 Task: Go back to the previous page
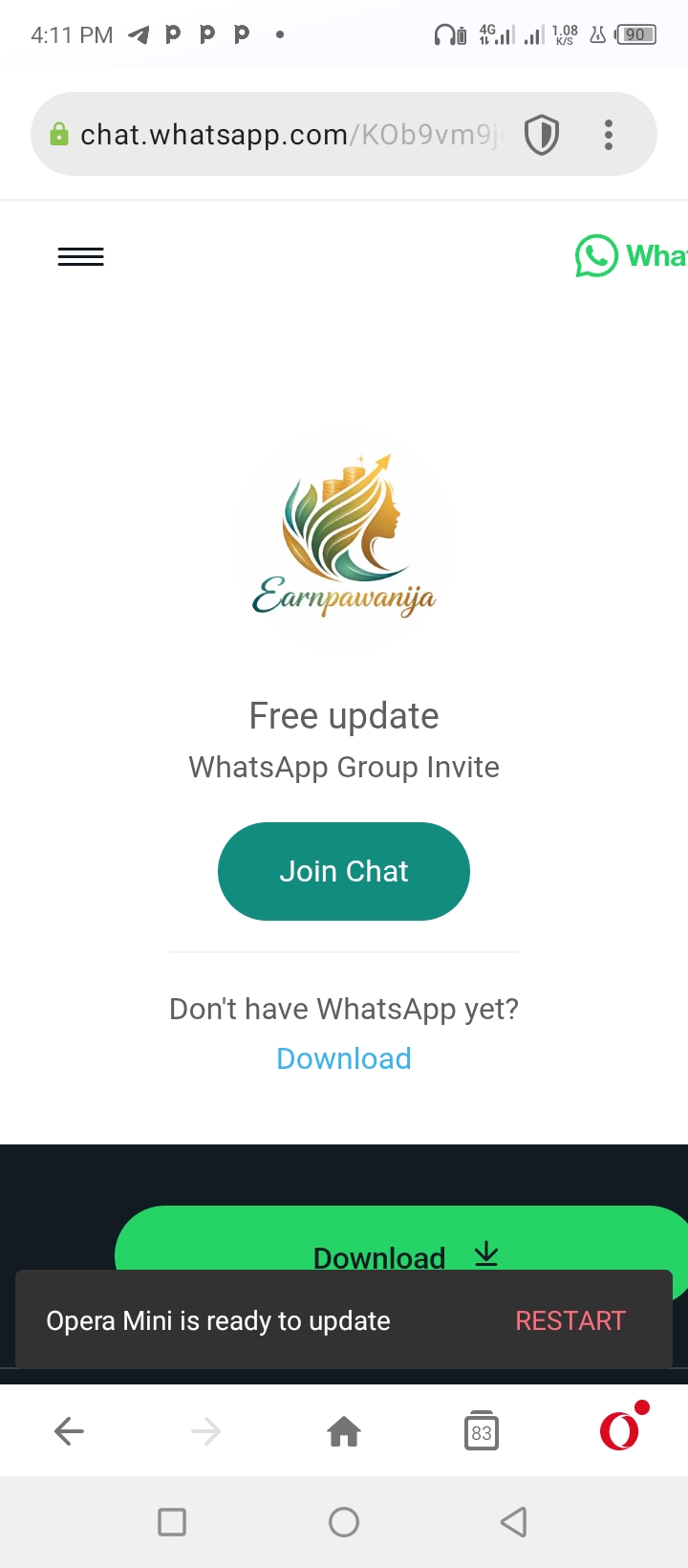(x=69, y=1431)
